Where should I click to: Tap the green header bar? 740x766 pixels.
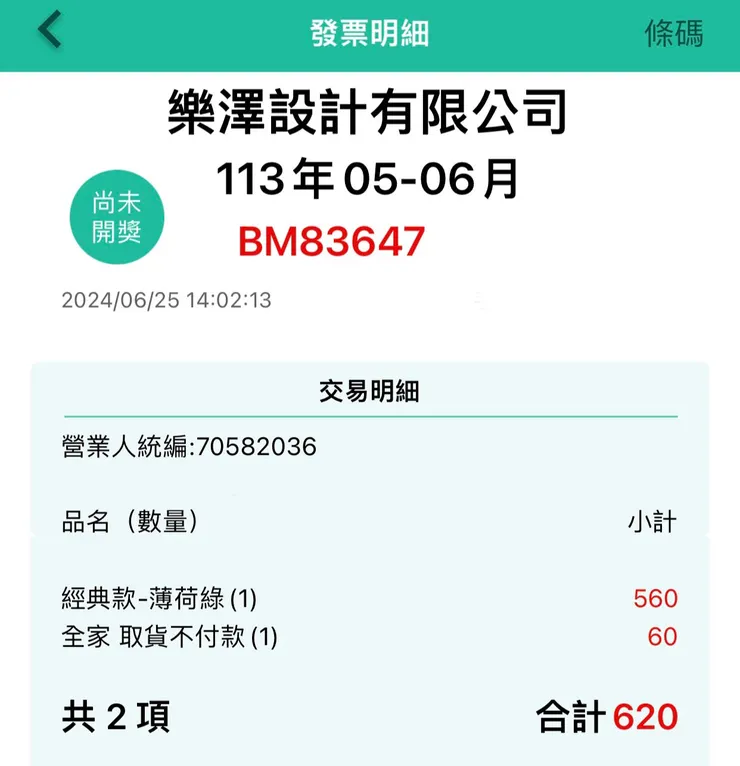click(x=370, y=33)
